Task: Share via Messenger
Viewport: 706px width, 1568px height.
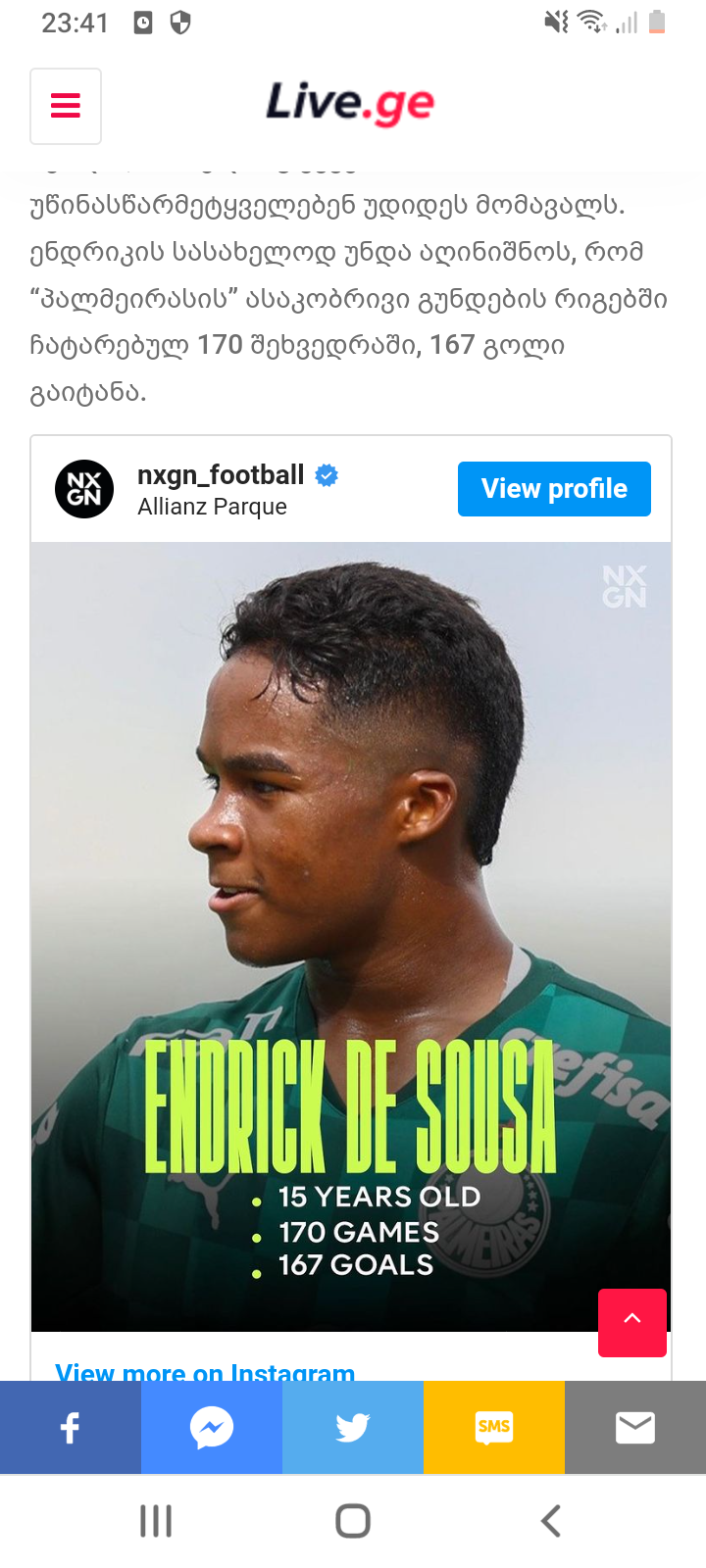Action: [x=212, y=1427]
